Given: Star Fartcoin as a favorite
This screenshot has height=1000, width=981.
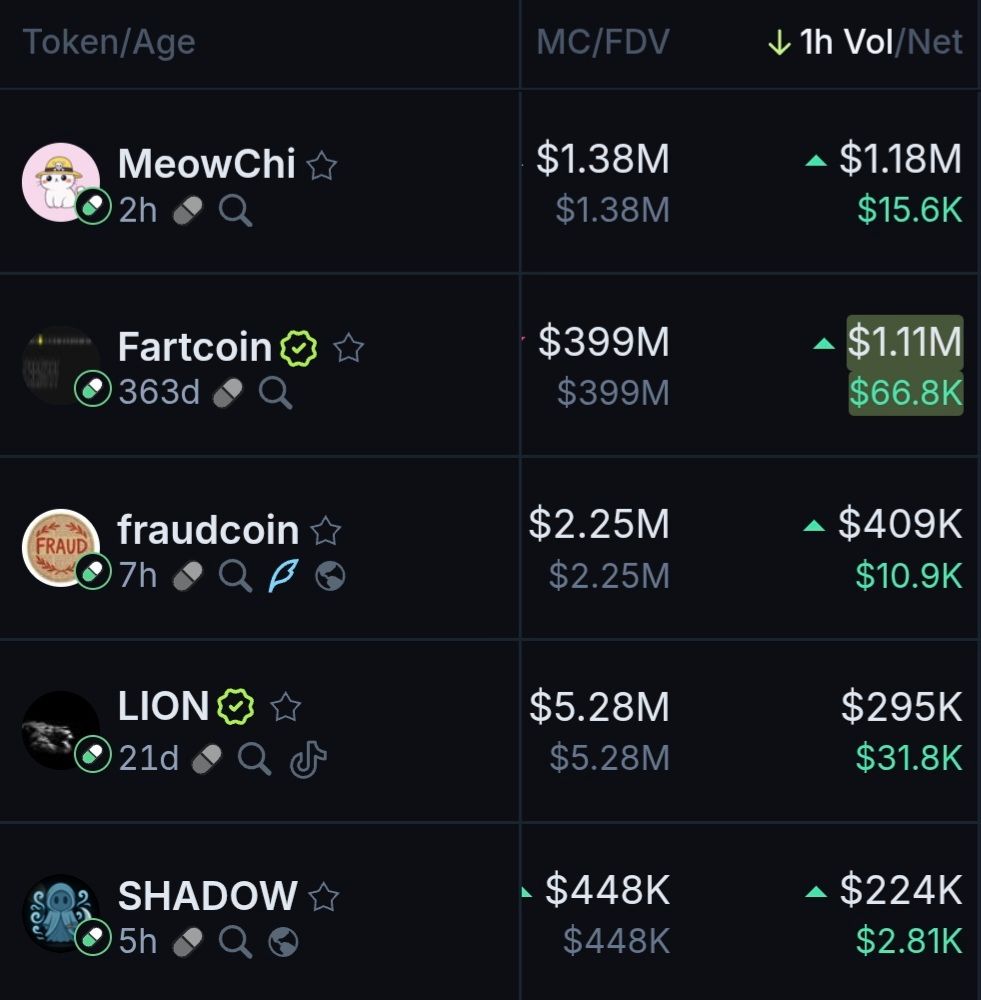Looking at the screenshot, I should click(x=348, y=348).
